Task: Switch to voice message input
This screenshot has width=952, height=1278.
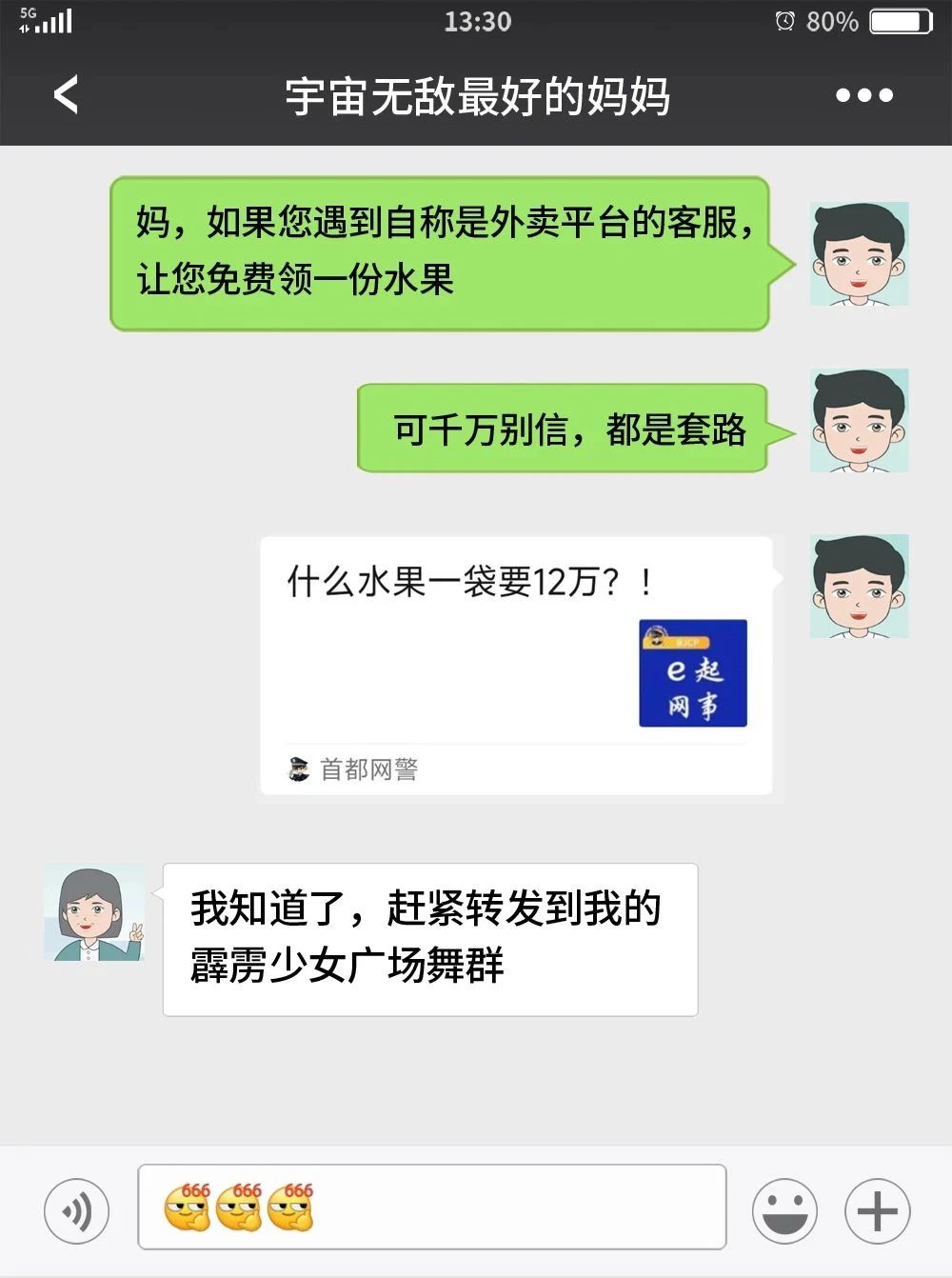Action: (76, 1211)
